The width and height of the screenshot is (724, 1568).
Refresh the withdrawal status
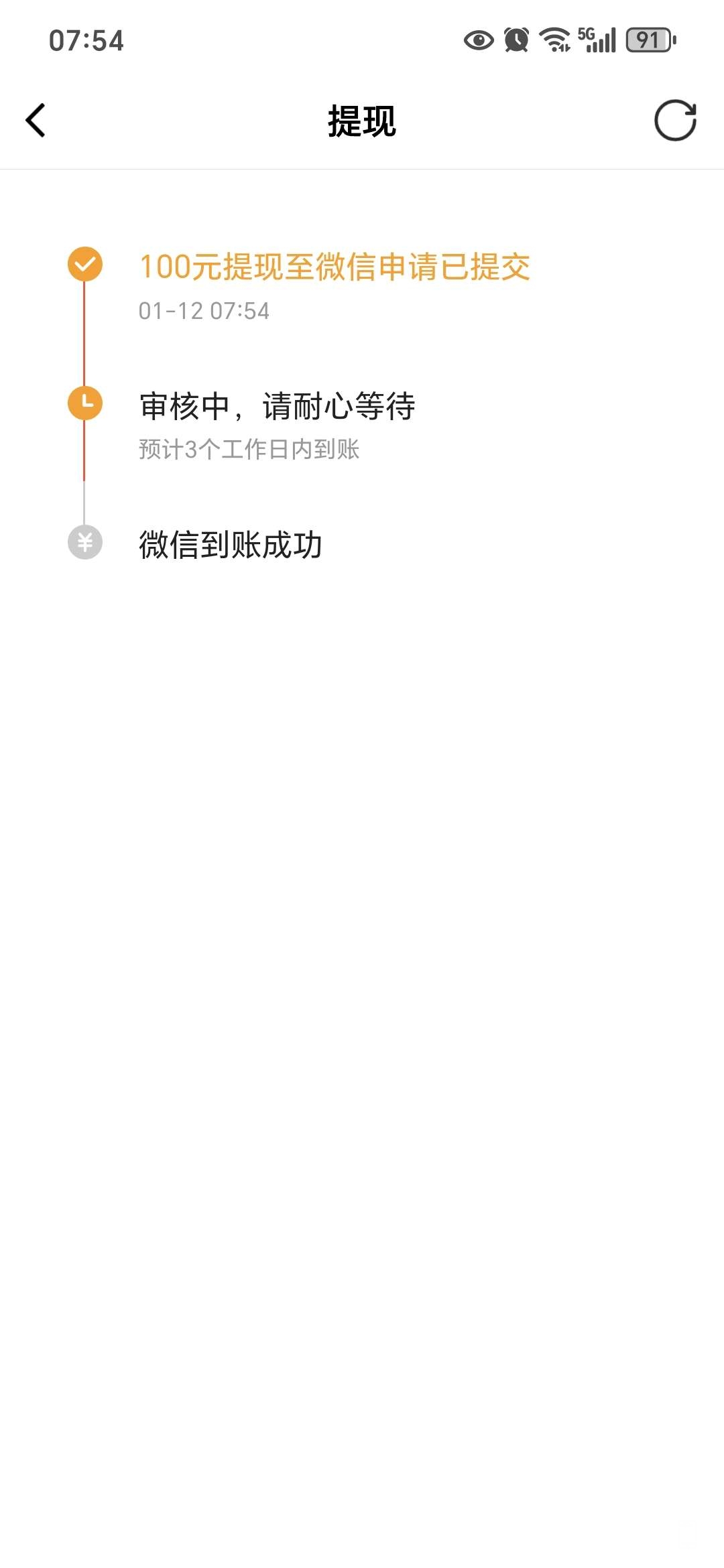click(x=675, y=121)
